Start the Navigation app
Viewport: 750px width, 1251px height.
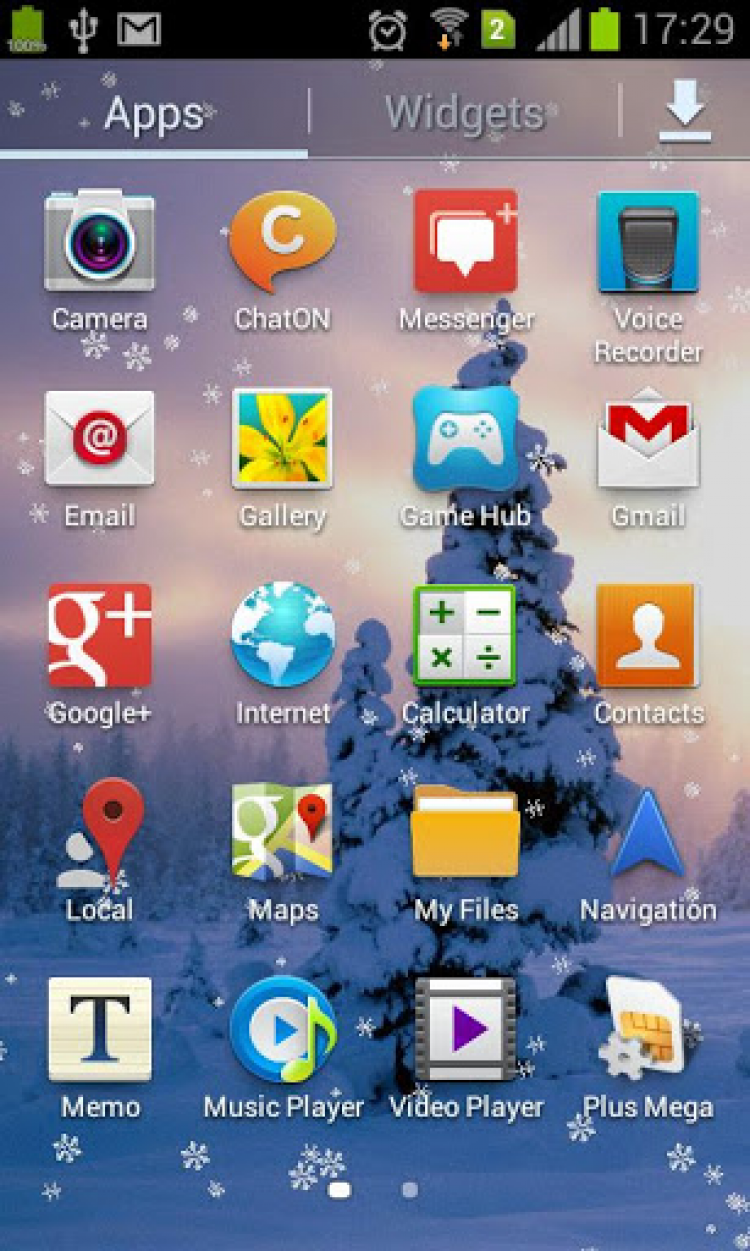click(648, 832)
